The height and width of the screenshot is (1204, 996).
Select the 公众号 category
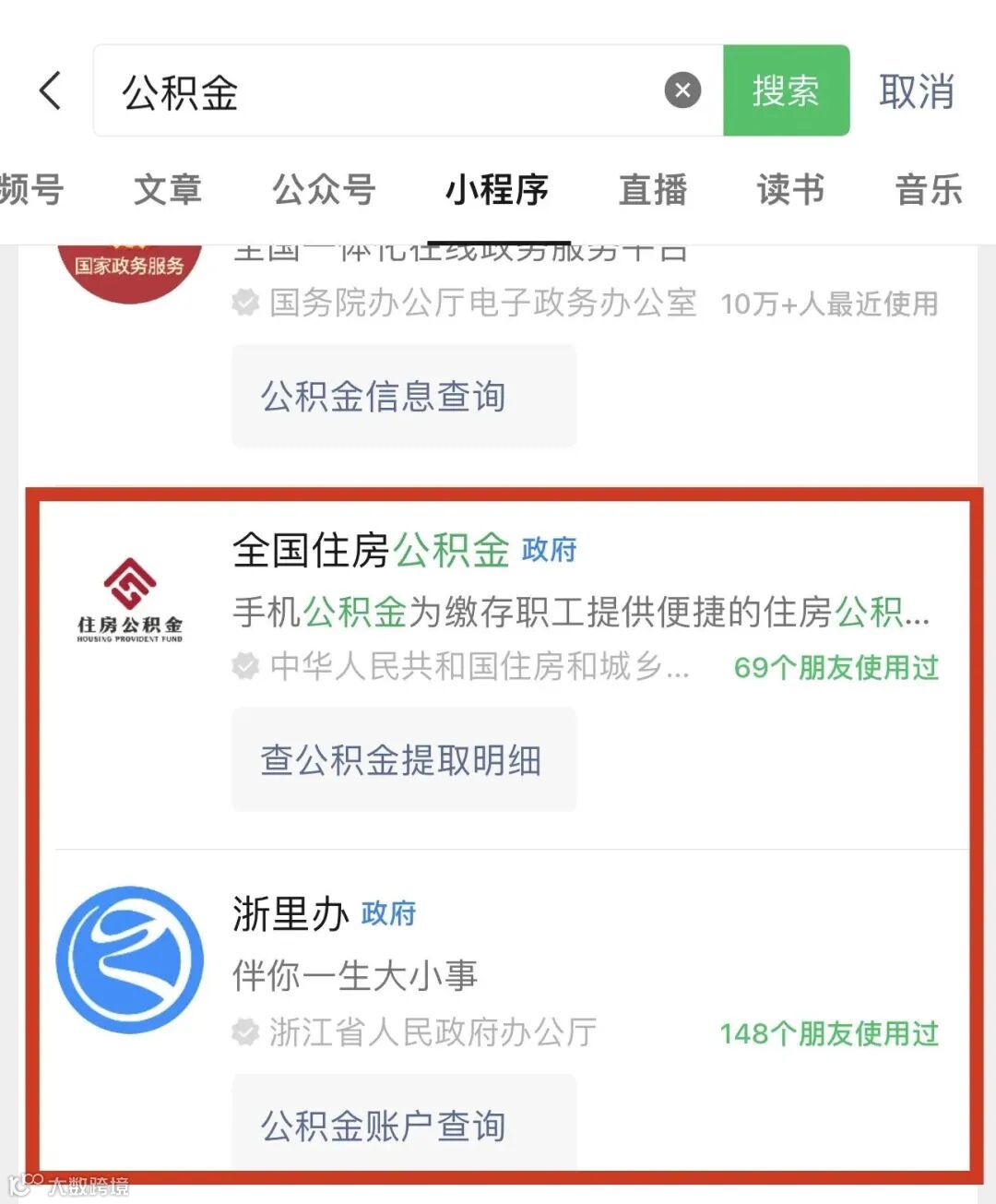pyautogui.click(x=324, y=191)
